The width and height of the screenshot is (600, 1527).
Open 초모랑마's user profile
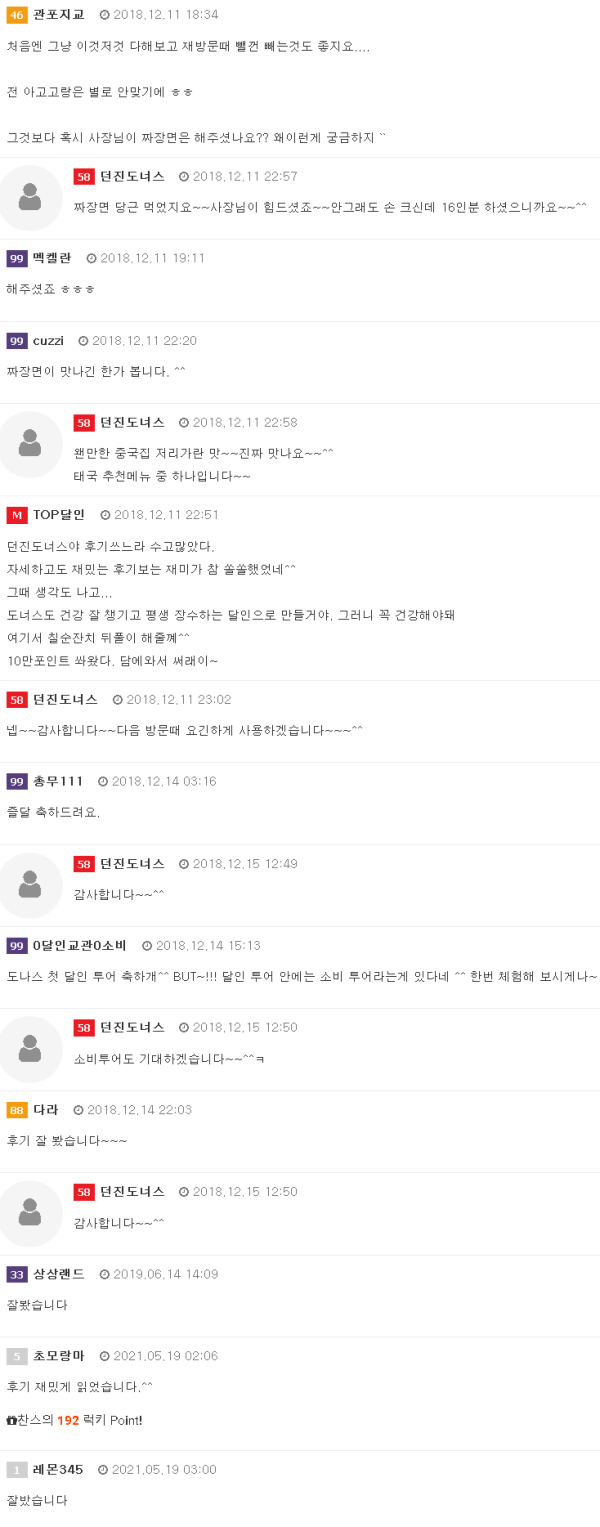pyautogui.click(x=59, y=1356)
